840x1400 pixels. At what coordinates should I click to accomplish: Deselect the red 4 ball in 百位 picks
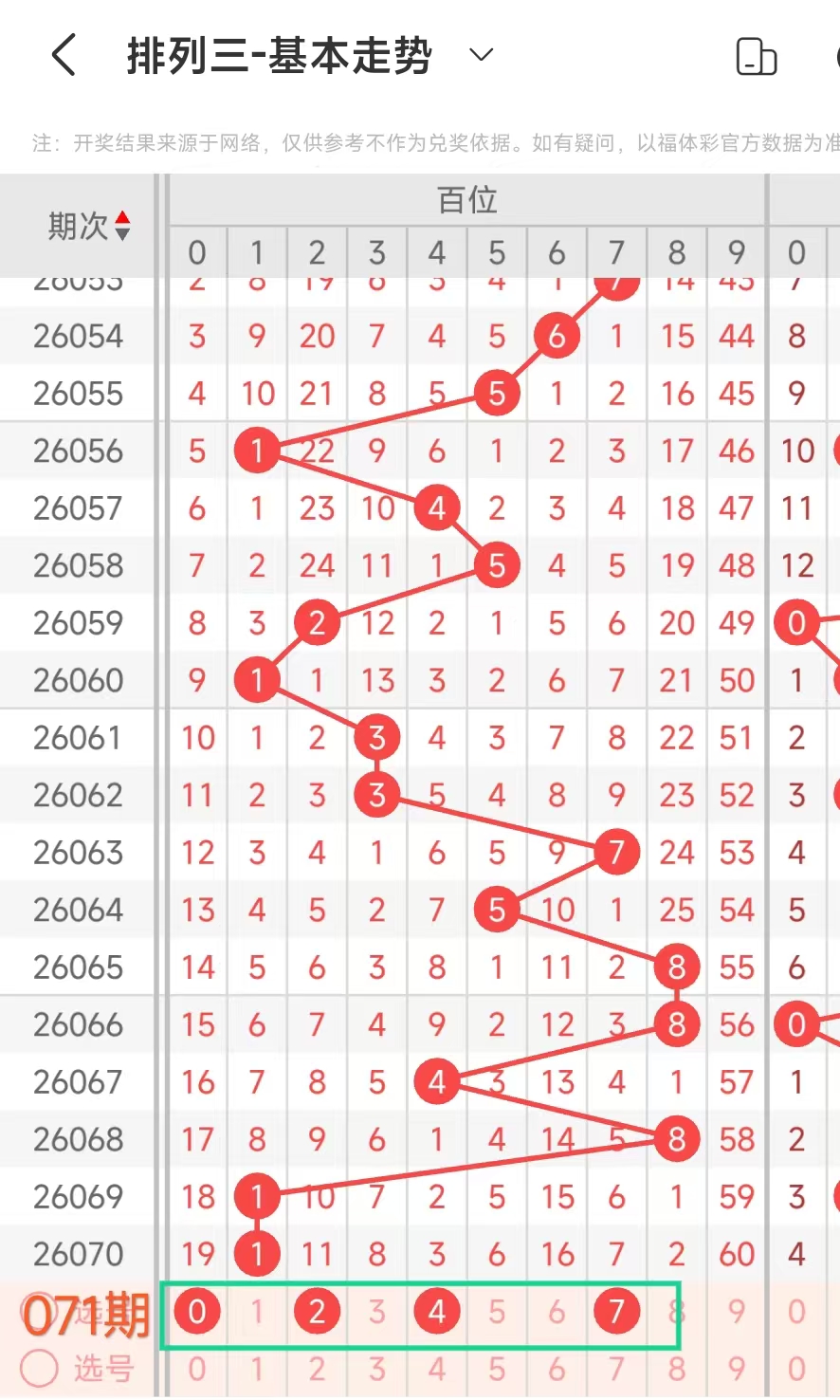(x=437, y=1312)
